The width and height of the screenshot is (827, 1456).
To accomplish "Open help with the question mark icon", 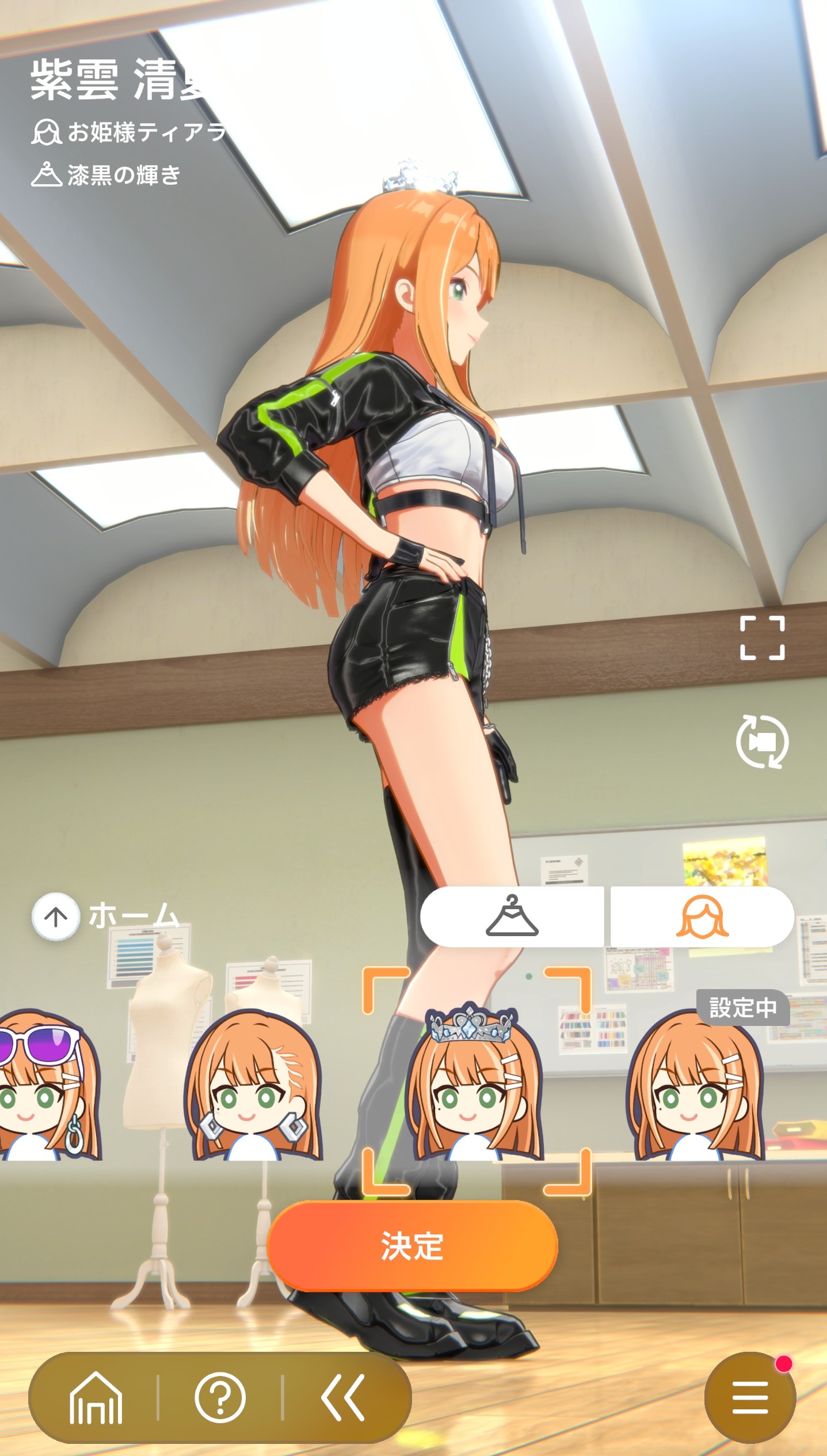I will (220, 1397).
